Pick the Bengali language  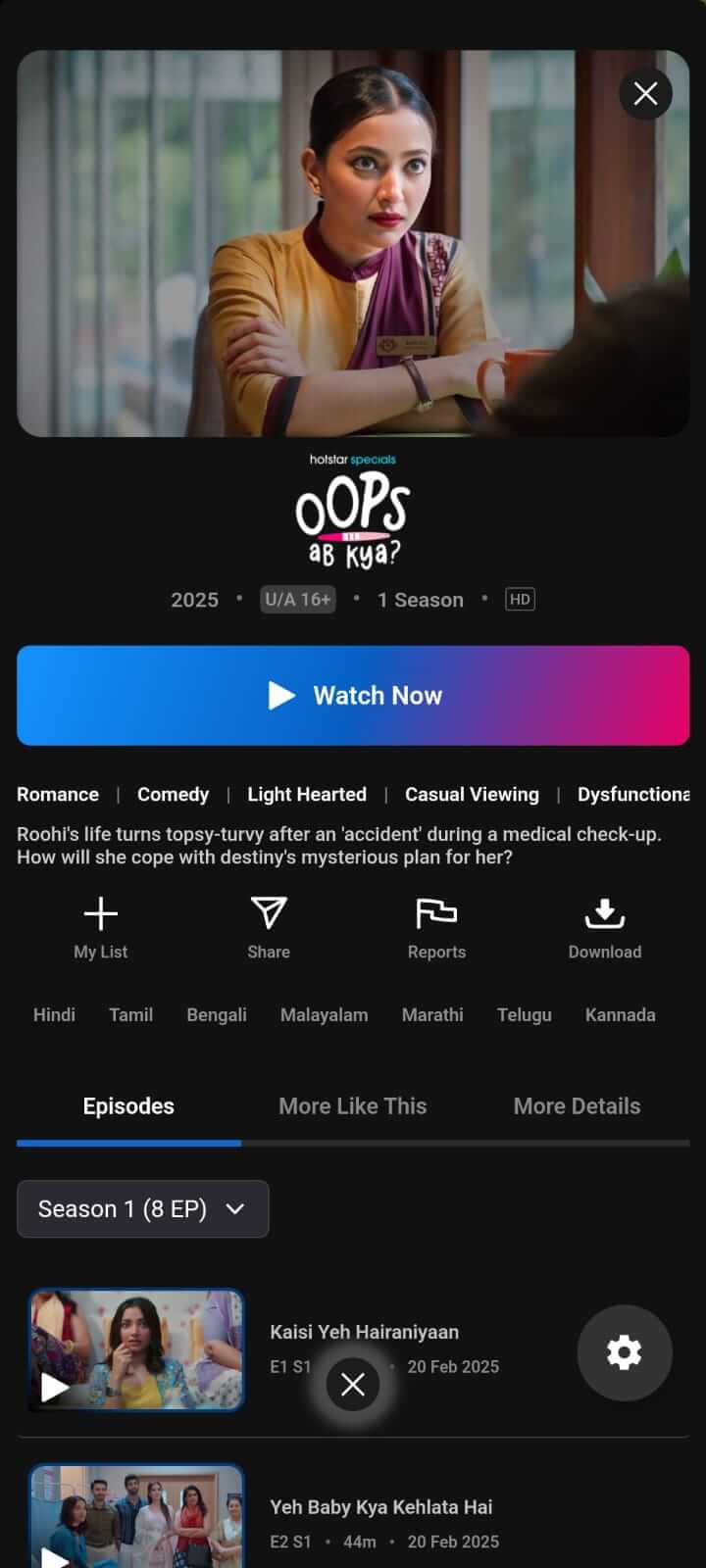217,1015
